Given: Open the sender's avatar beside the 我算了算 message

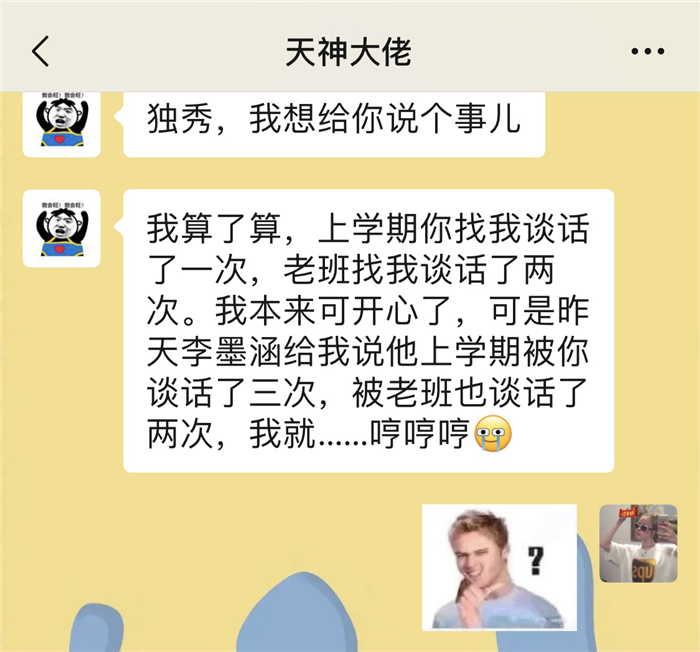Looking at the screenshot, I should coord(62,229).
